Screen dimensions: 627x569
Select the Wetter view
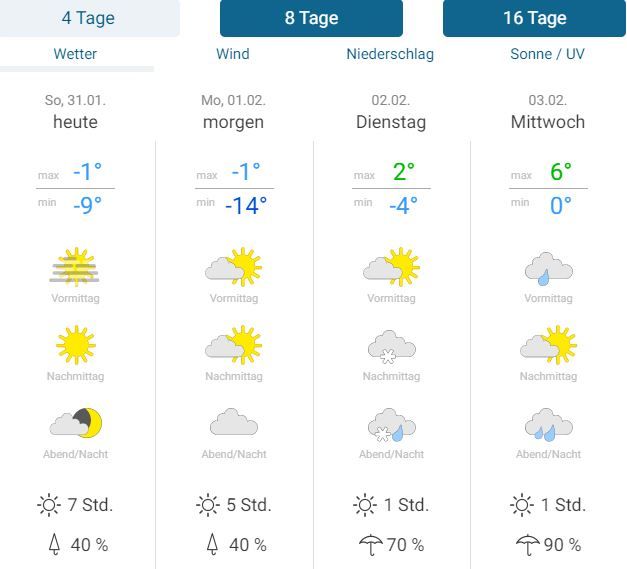75,54
